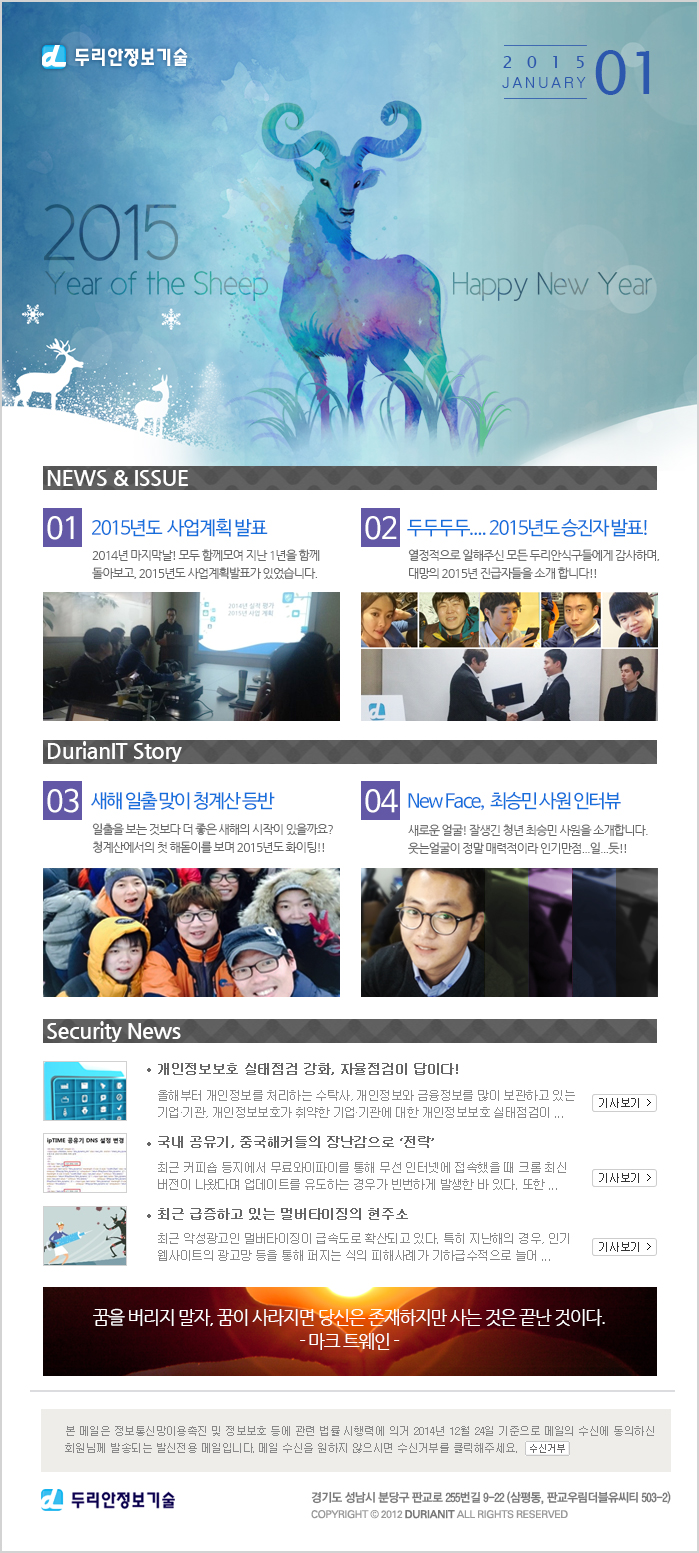699x1553 pixels.
Task: Tap the 최승민 interview portrait photo
Action: [x=509, y=932]
